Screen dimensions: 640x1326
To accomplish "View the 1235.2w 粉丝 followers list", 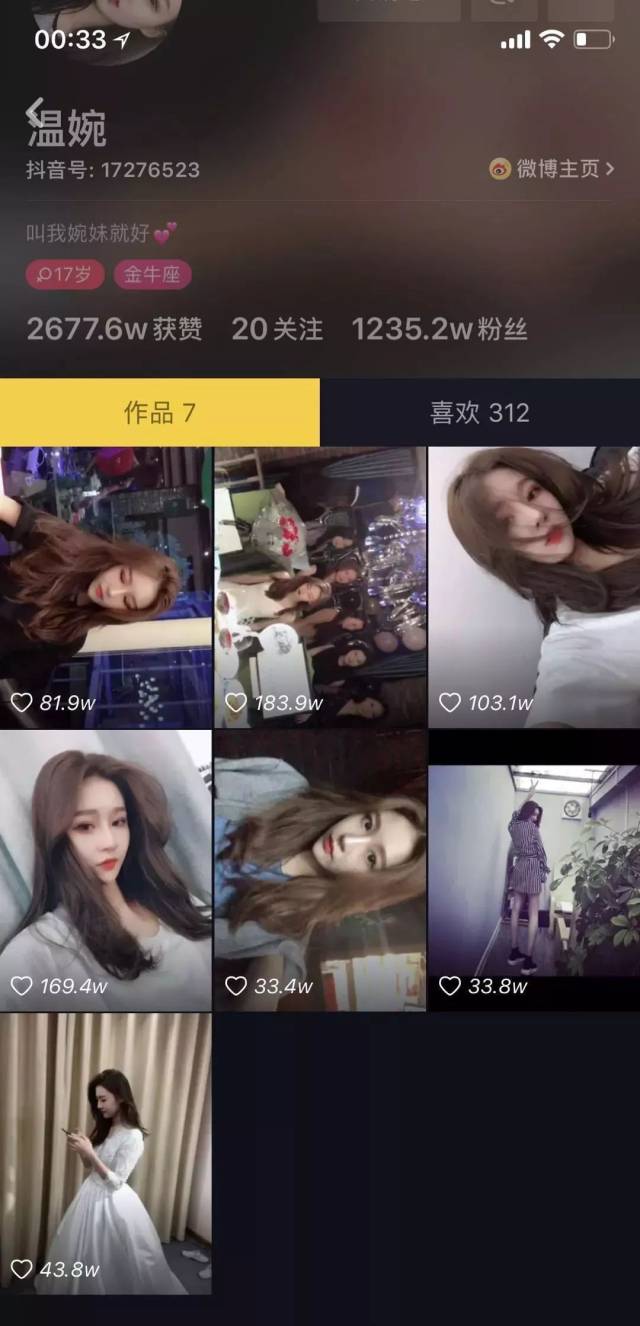I will click(439, 329).
